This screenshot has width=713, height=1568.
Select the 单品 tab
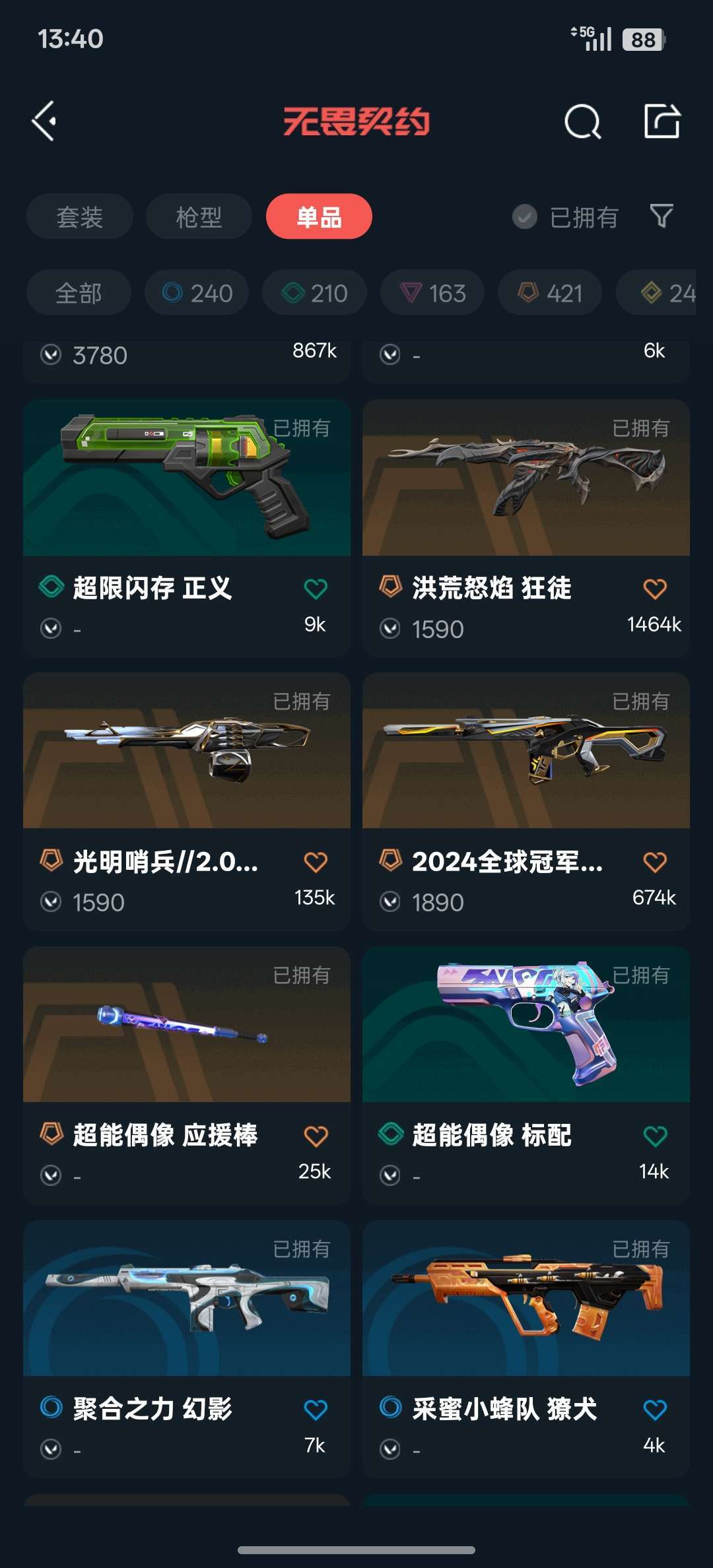pos(319,217)
